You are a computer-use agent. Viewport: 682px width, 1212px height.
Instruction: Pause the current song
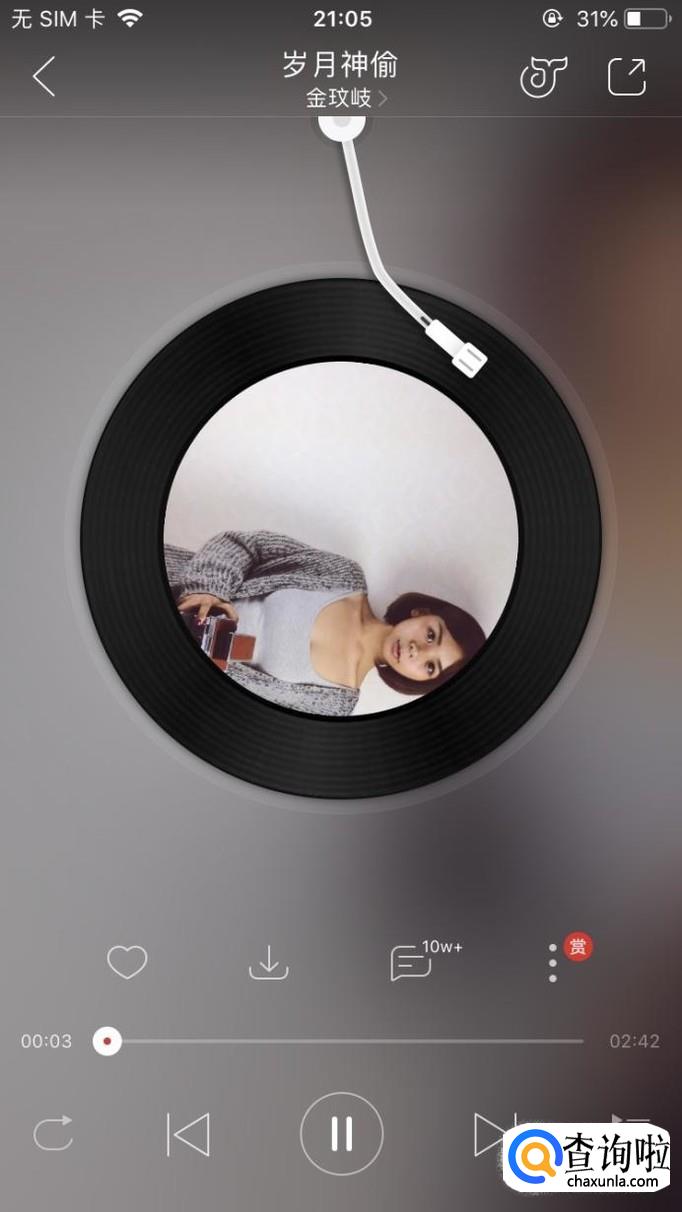tap(342, 1134)
